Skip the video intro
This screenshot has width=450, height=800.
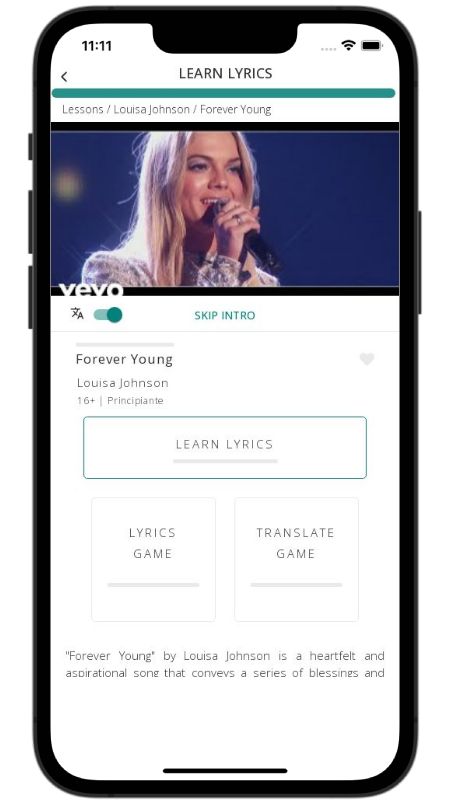click(x=224, y=315)
